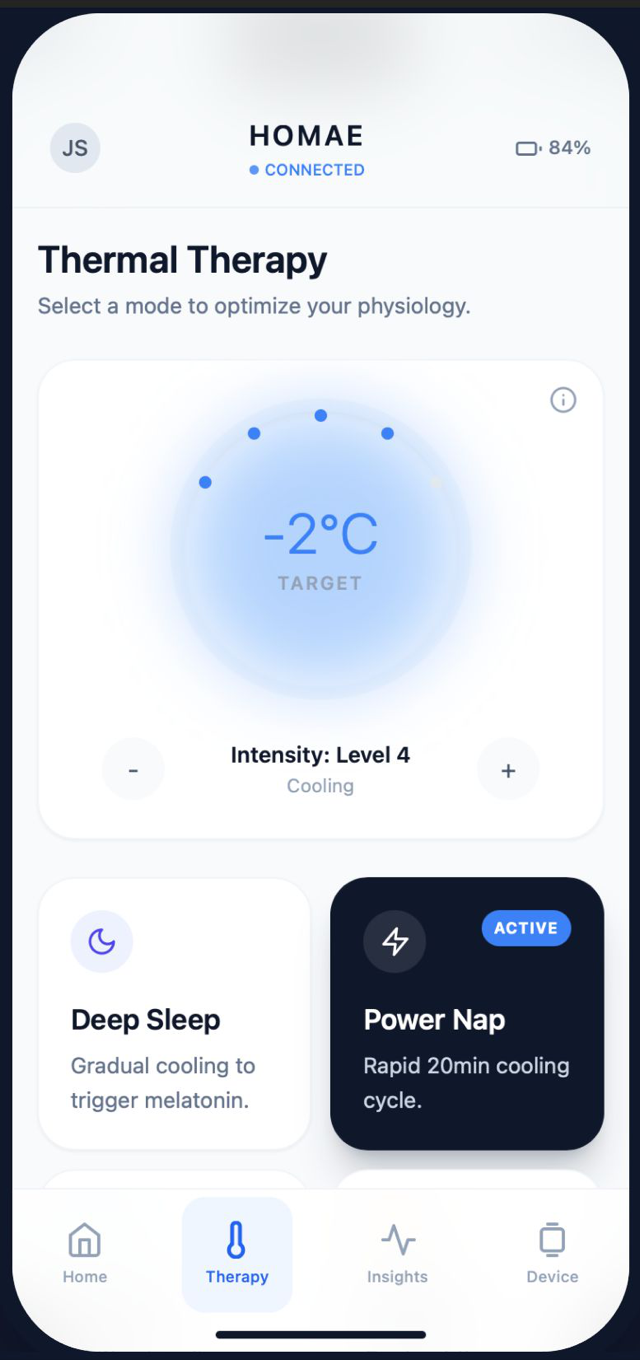
Task: Open the Device tab
Action: point(552,1254)
